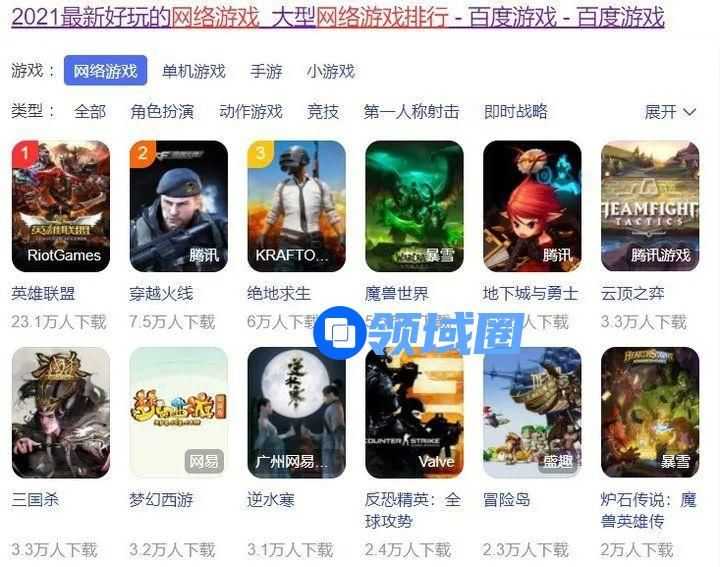
Task: Open the 穿越火线 game tile
Action: tap(178, 206)
